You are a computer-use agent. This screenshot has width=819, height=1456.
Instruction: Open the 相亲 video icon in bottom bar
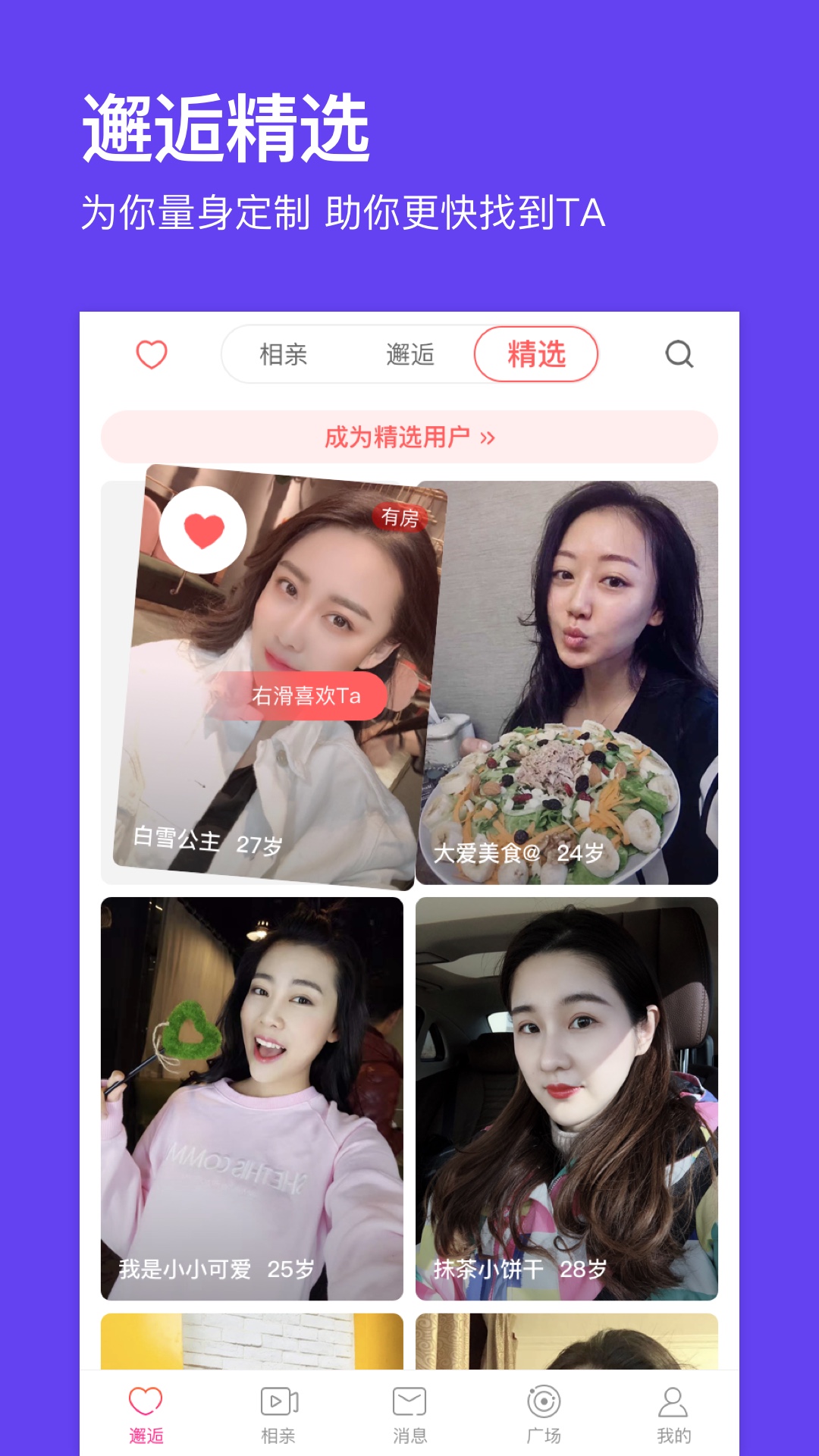tap(278, 1401)
